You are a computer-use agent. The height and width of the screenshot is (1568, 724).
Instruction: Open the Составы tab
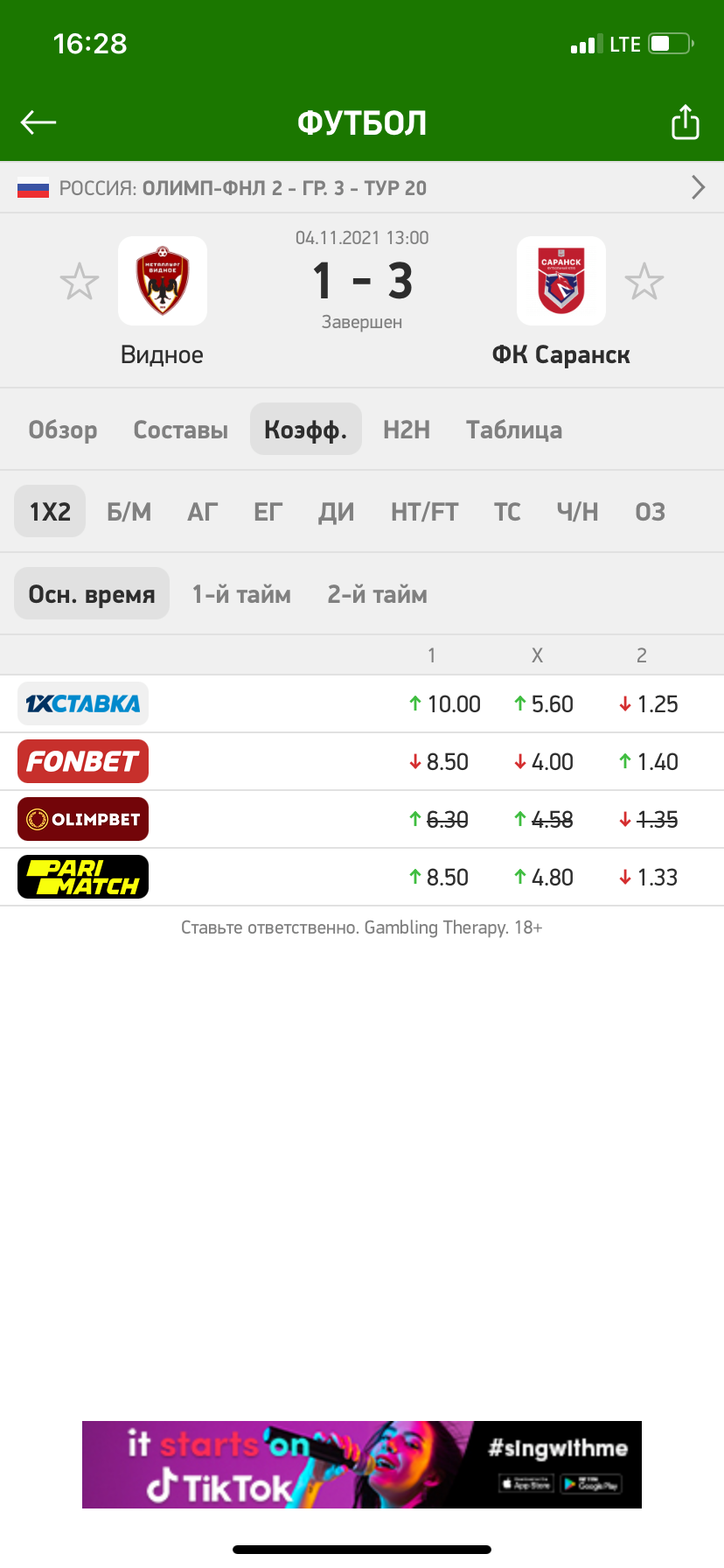180,430
